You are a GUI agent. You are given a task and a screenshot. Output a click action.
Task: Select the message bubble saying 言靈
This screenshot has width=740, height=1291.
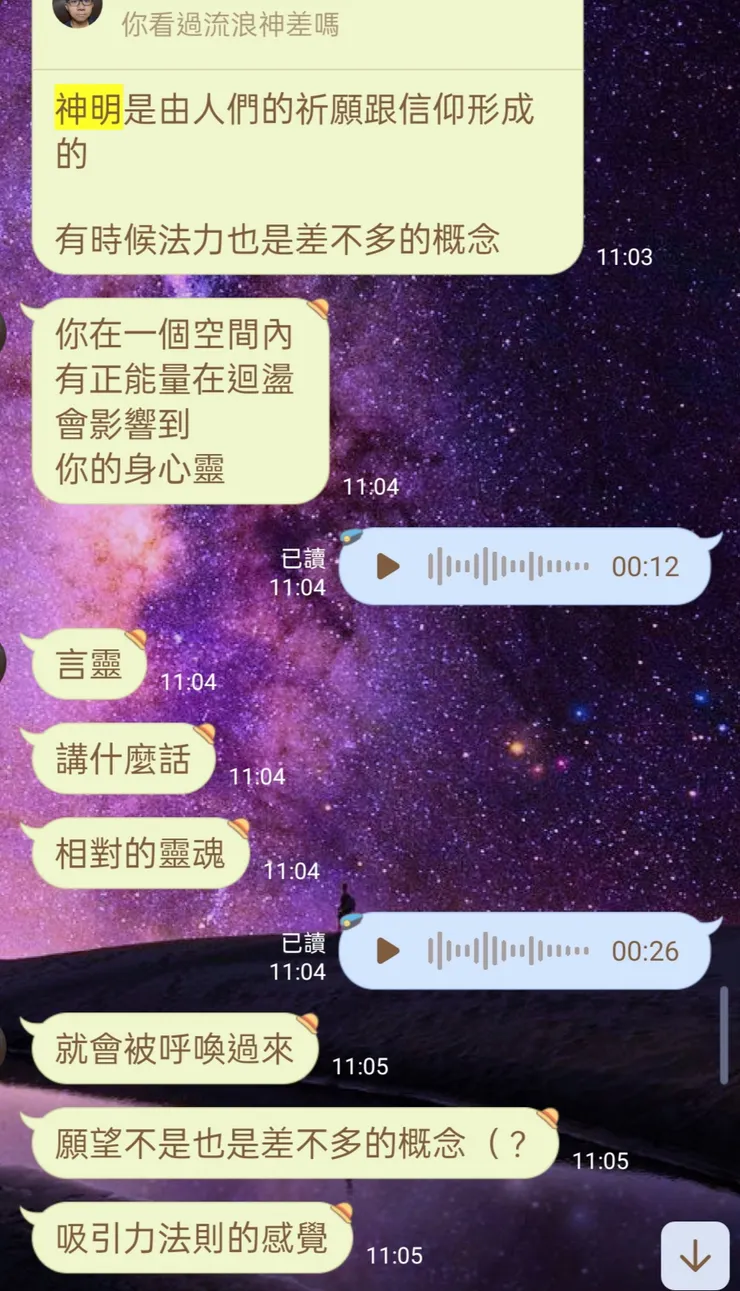[88, 662]
